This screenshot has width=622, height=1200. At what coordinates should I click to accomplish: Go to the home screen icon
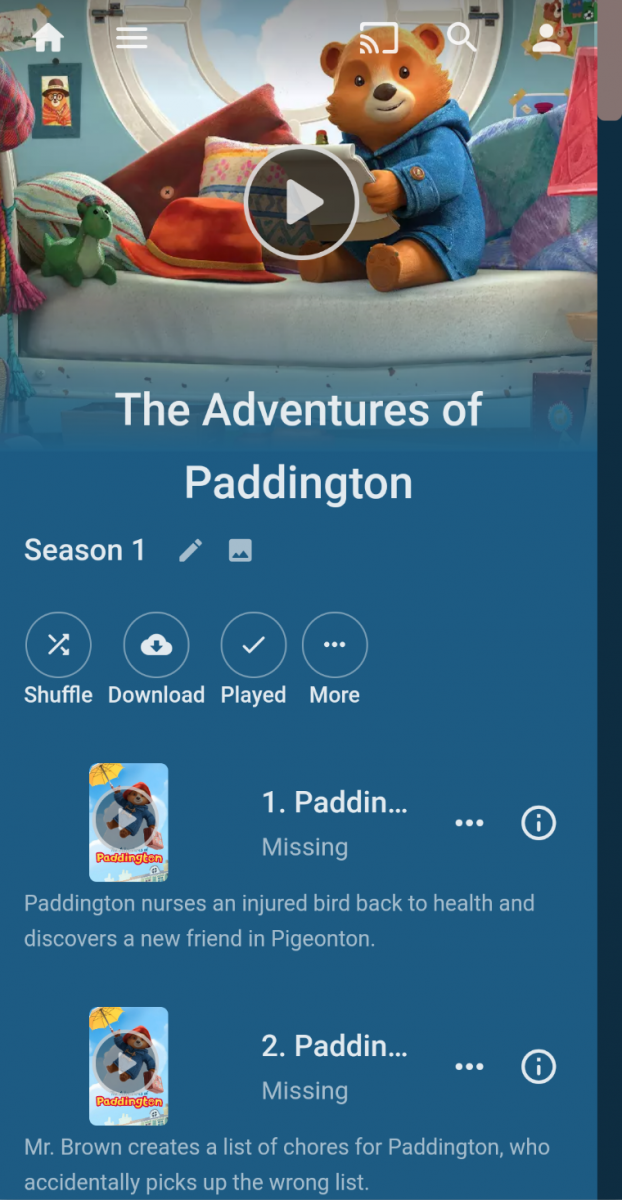pos(48,38)
